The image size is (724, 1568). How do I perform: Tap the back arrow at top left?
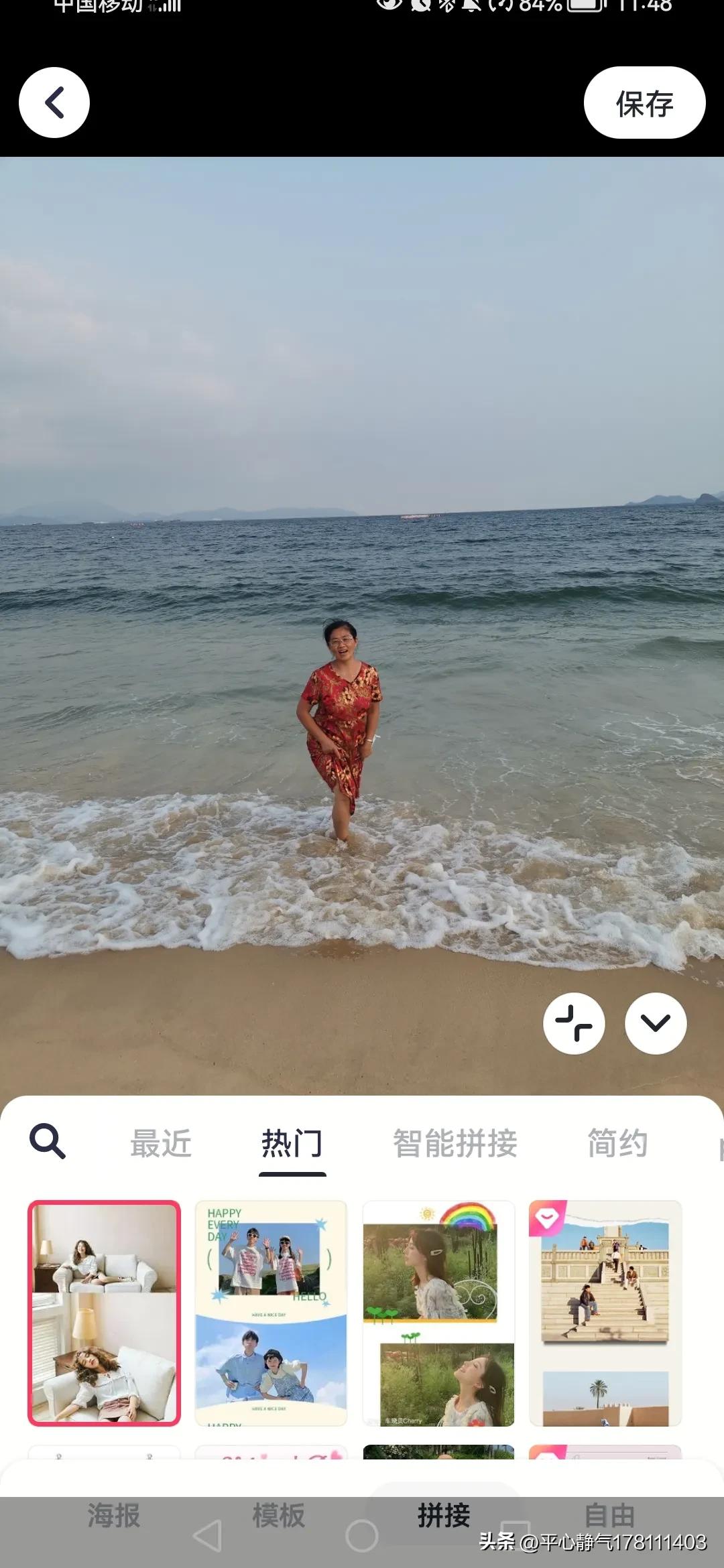(54, 102)
